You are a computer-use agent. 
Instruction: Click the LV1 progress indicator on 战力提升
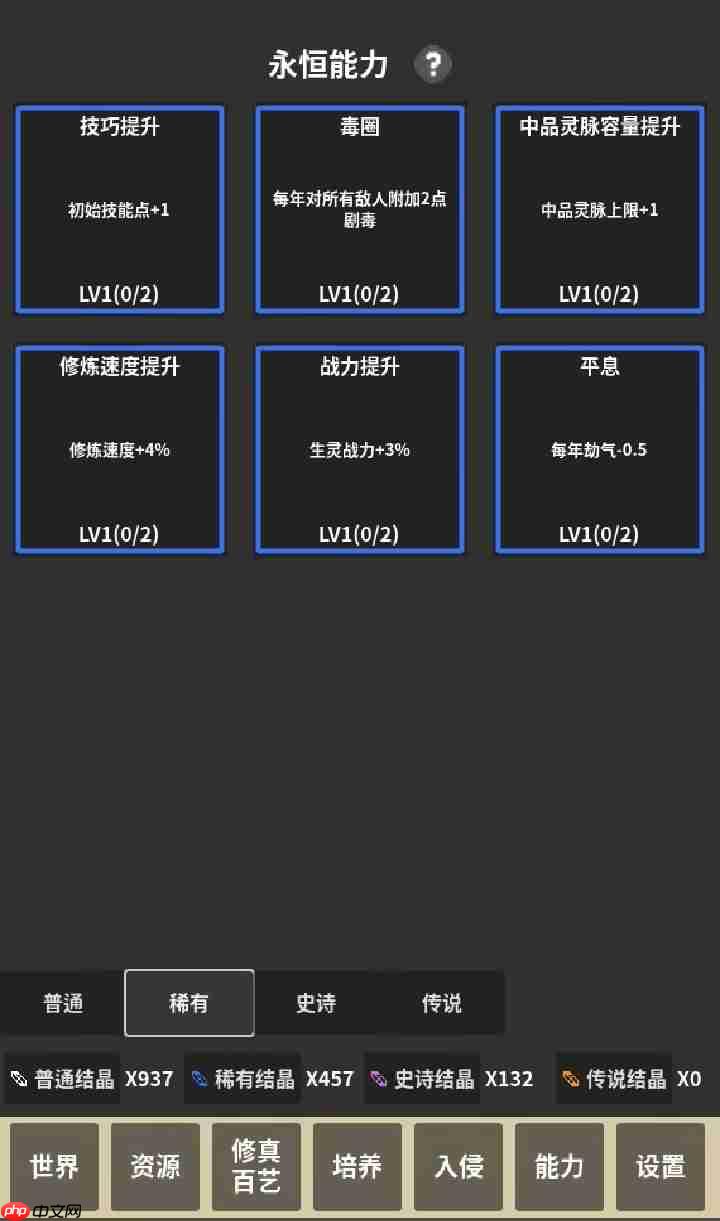[360, 533]
